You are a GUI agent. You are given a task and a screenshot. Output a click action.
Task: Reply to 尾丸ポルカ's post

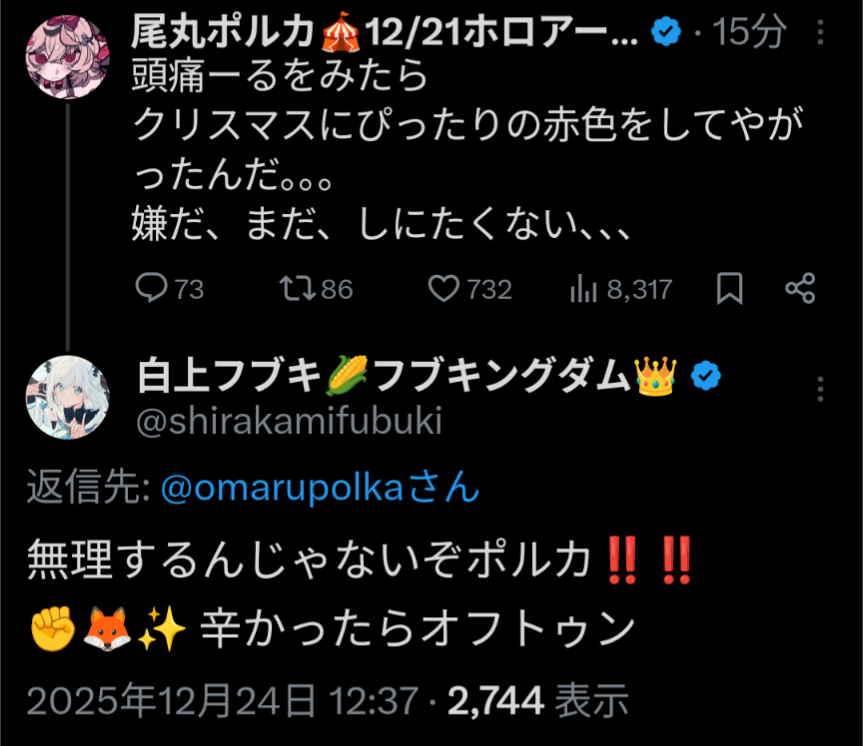(x=170, y=288)
